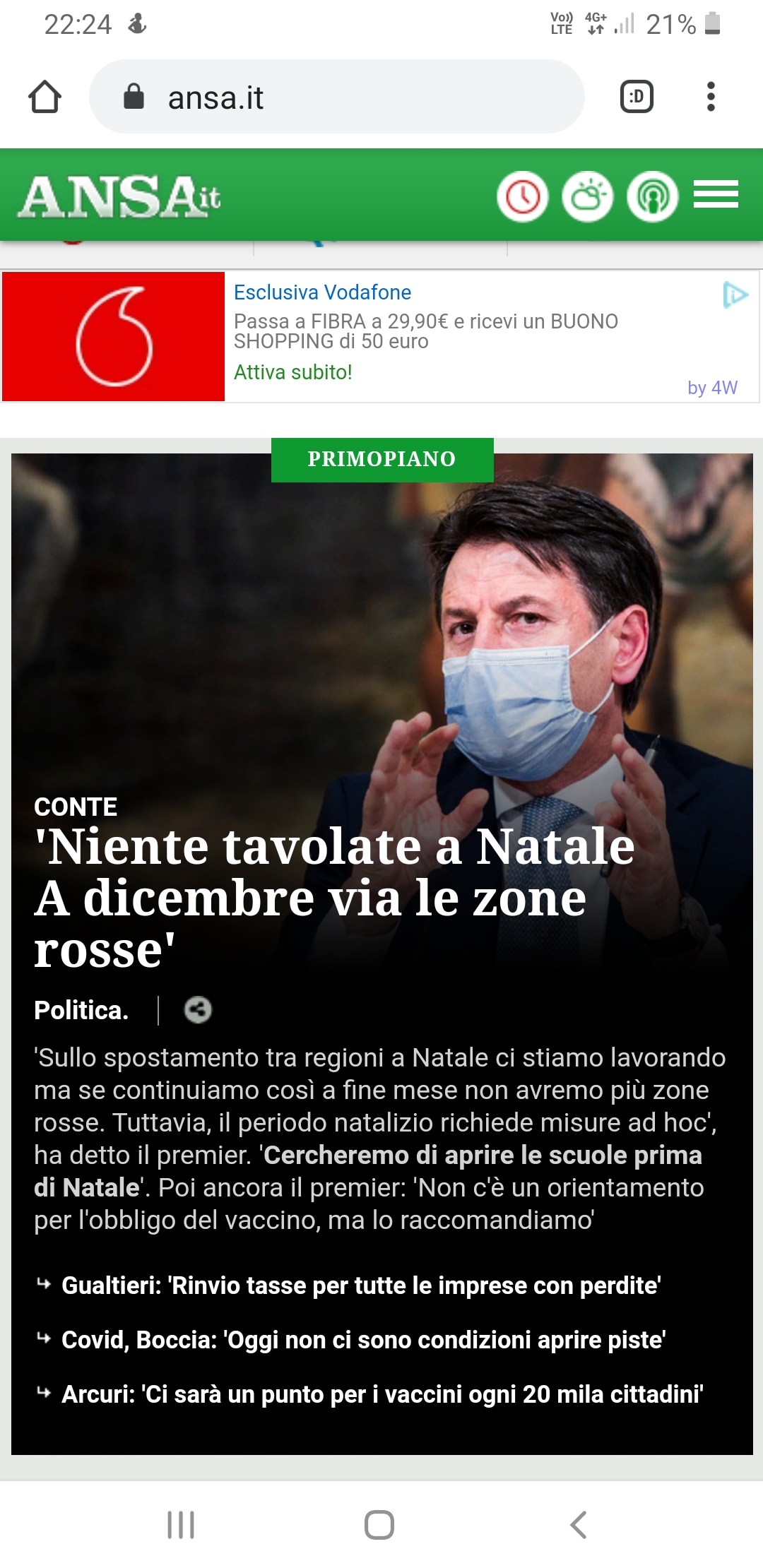Screen dimensions: 763x1568
Task: Open the ANSA.it logo homepage
Action: [x=119, y=197]
